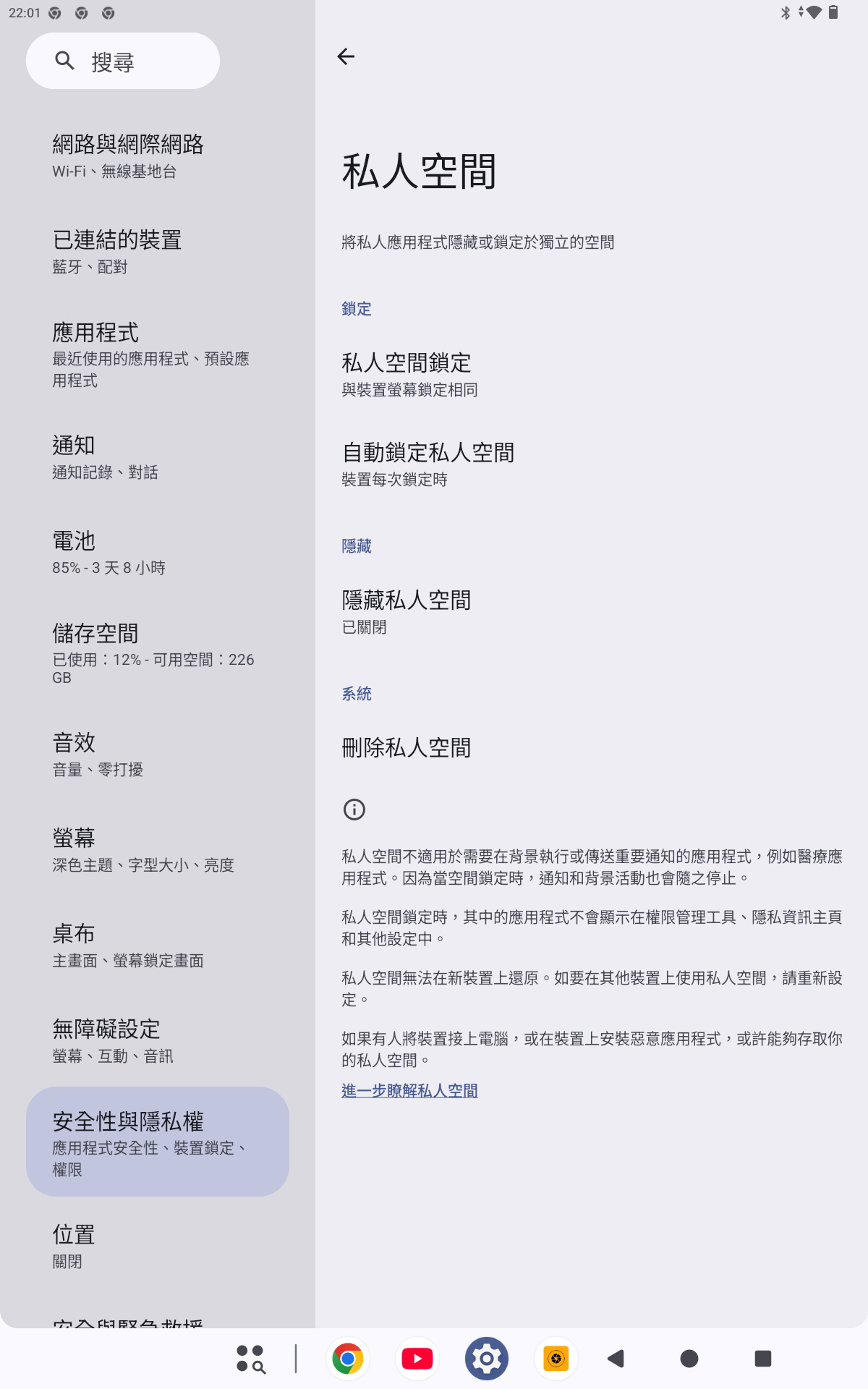The height and width of the screenshot is (1389, 868).
Task: Open 自動鎖定私人空間 setting
Action: [x=427, y=464]
